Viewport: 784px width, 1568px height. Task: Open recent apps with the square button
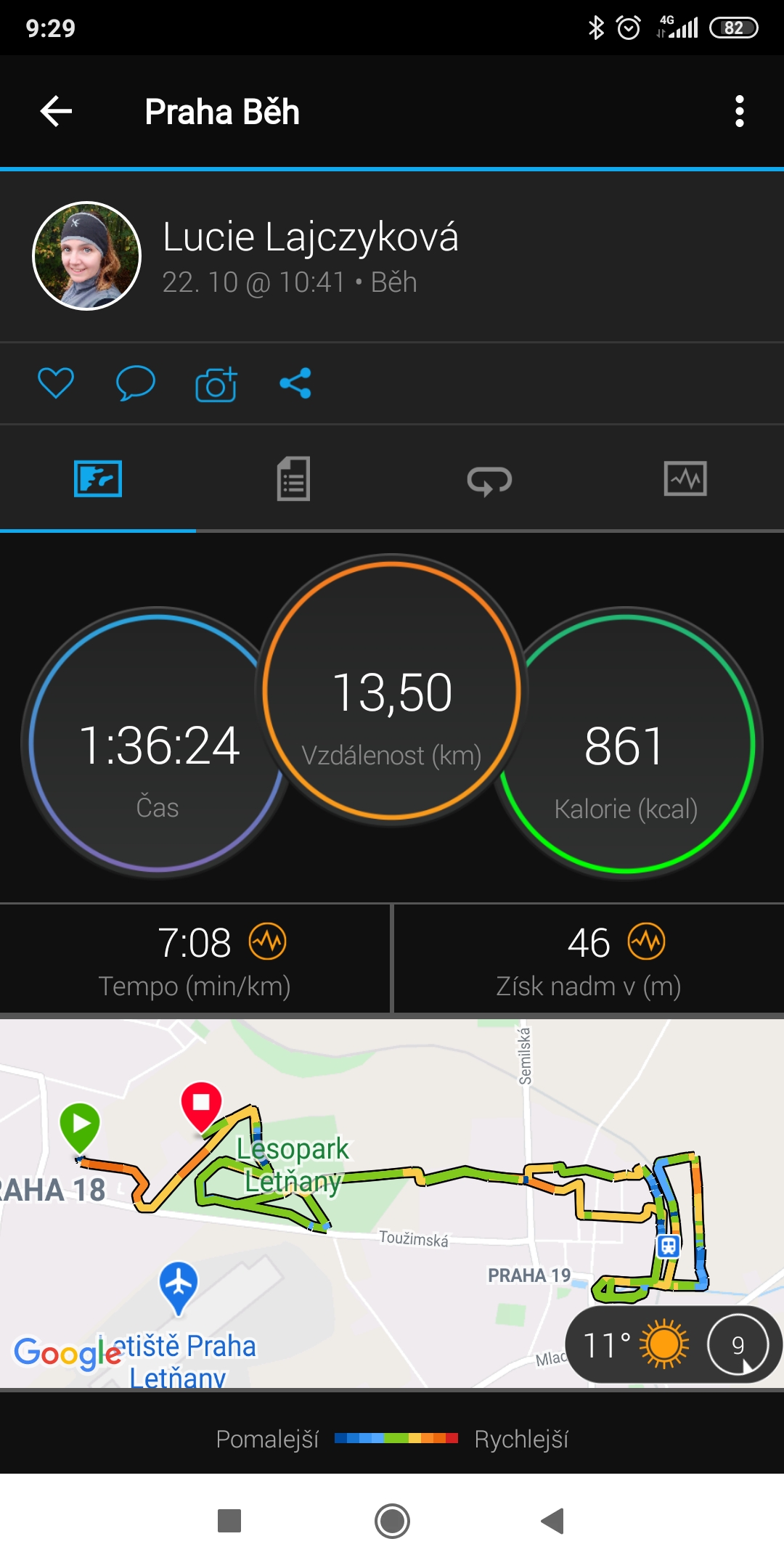click(229, 1521)
